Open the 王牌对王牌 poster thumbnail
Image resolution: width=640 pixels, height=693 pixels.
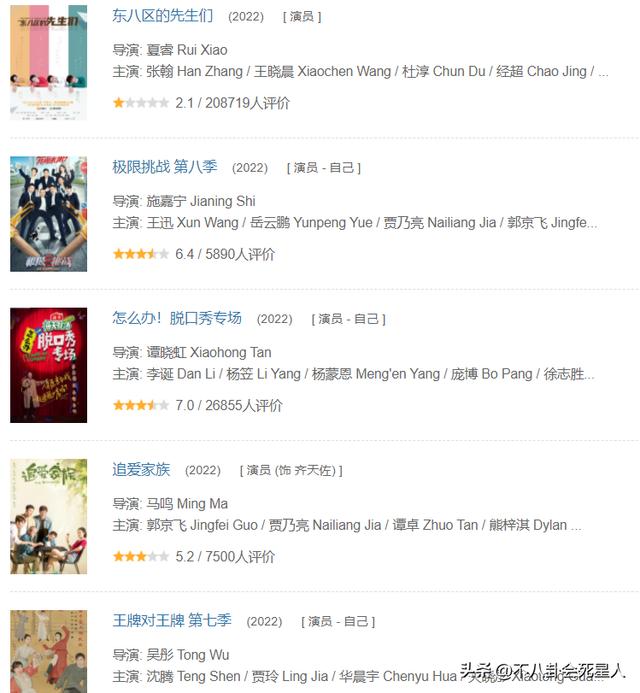click(48, 652)
